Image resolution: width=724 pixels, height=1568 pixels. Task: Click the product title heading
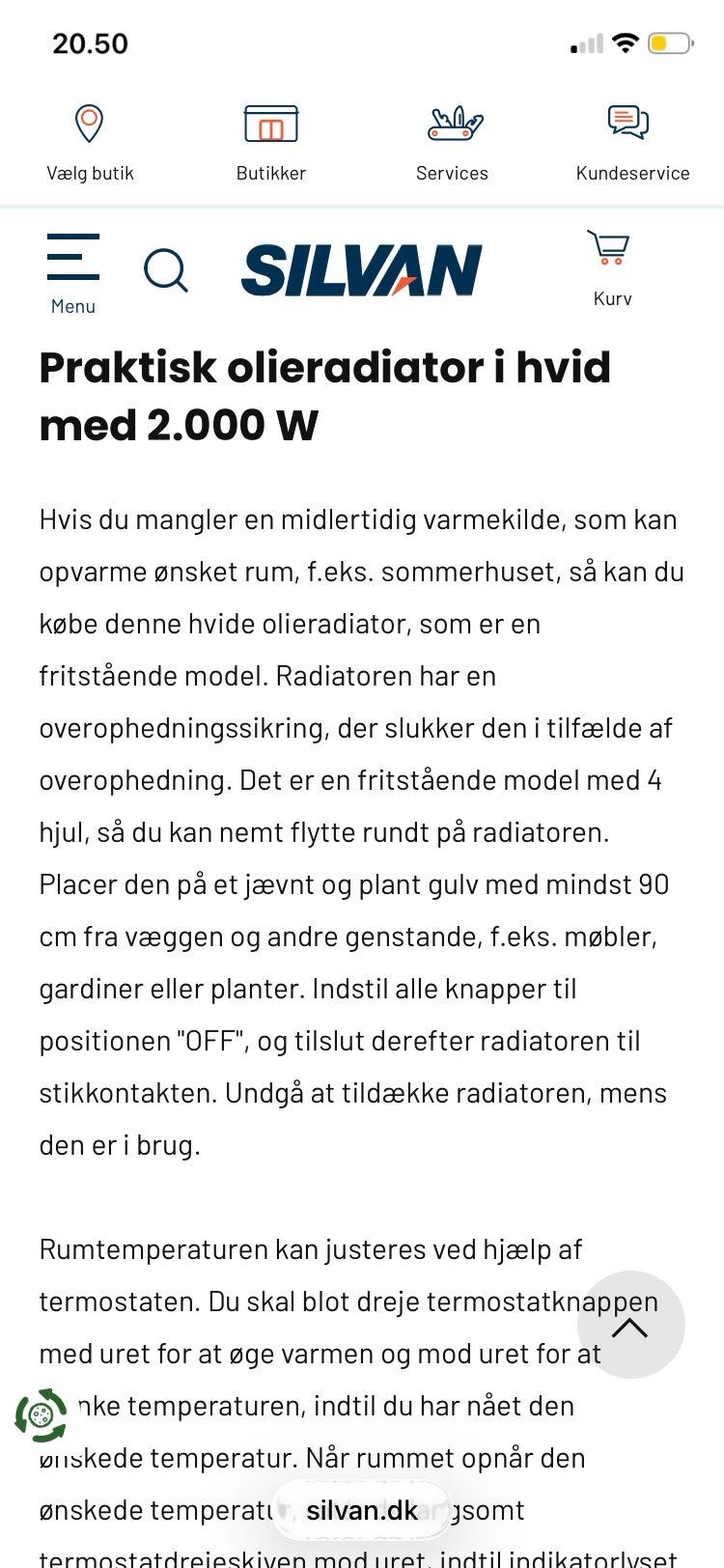(324, 394)
